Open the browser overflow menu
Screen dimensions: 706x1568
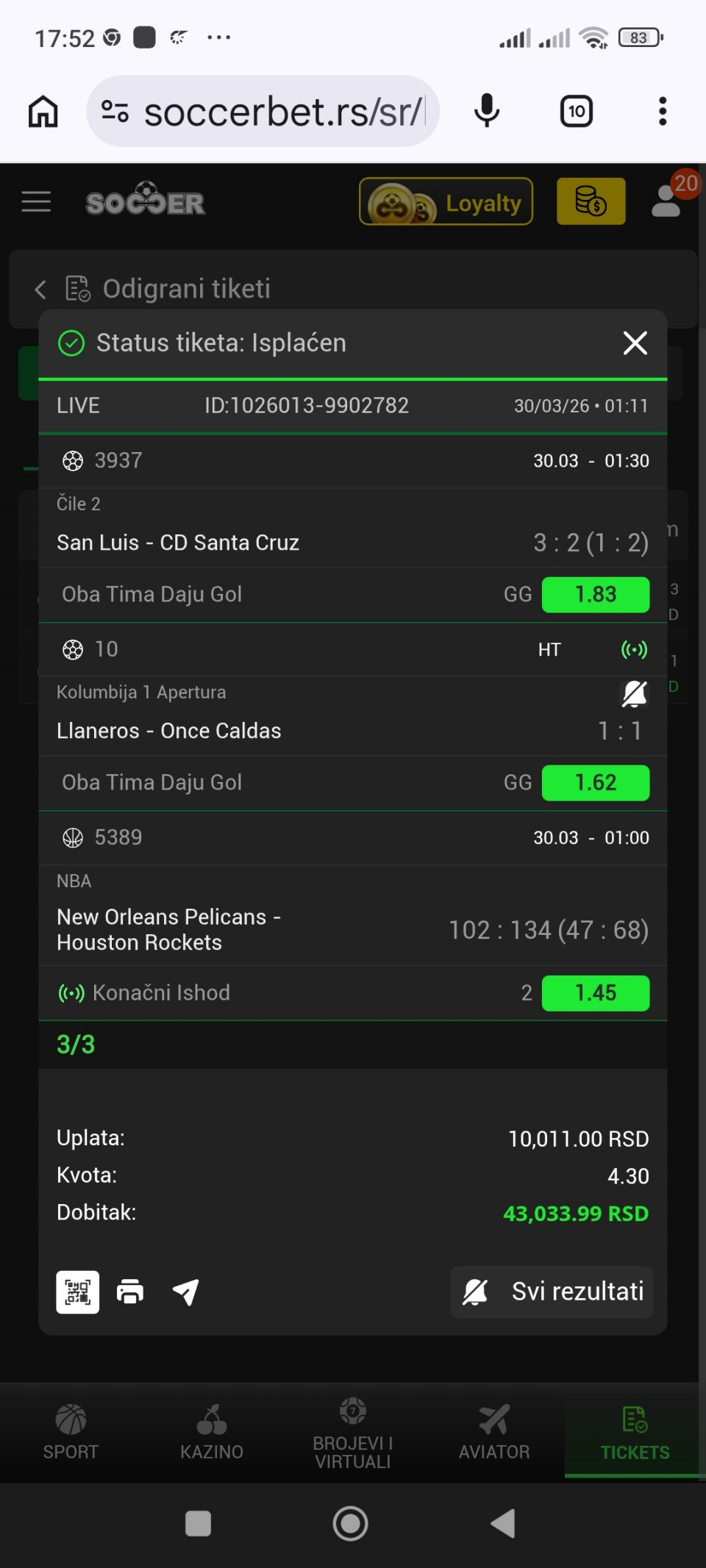tap(663, 112)
